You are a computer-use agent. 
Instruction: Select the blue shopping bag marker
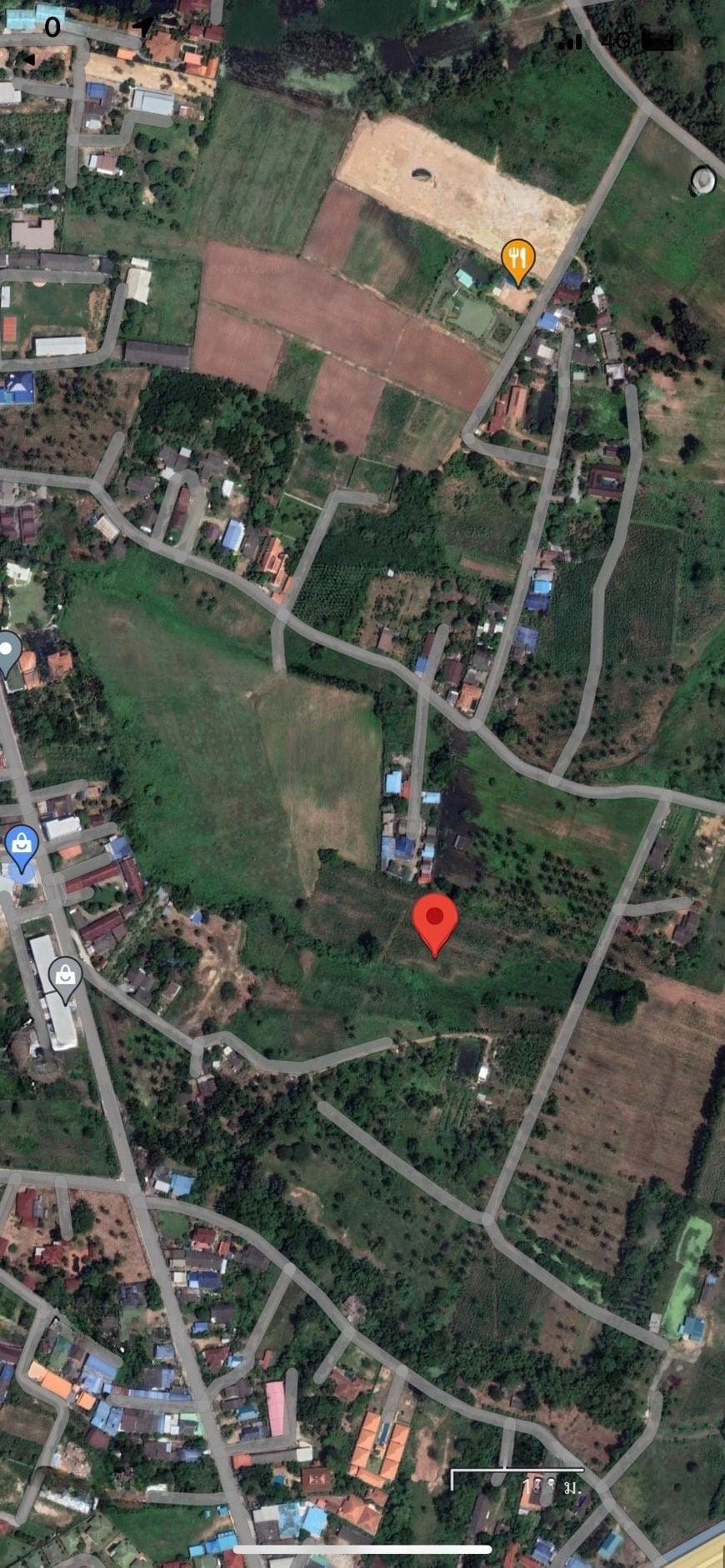(x=22, y=845)
